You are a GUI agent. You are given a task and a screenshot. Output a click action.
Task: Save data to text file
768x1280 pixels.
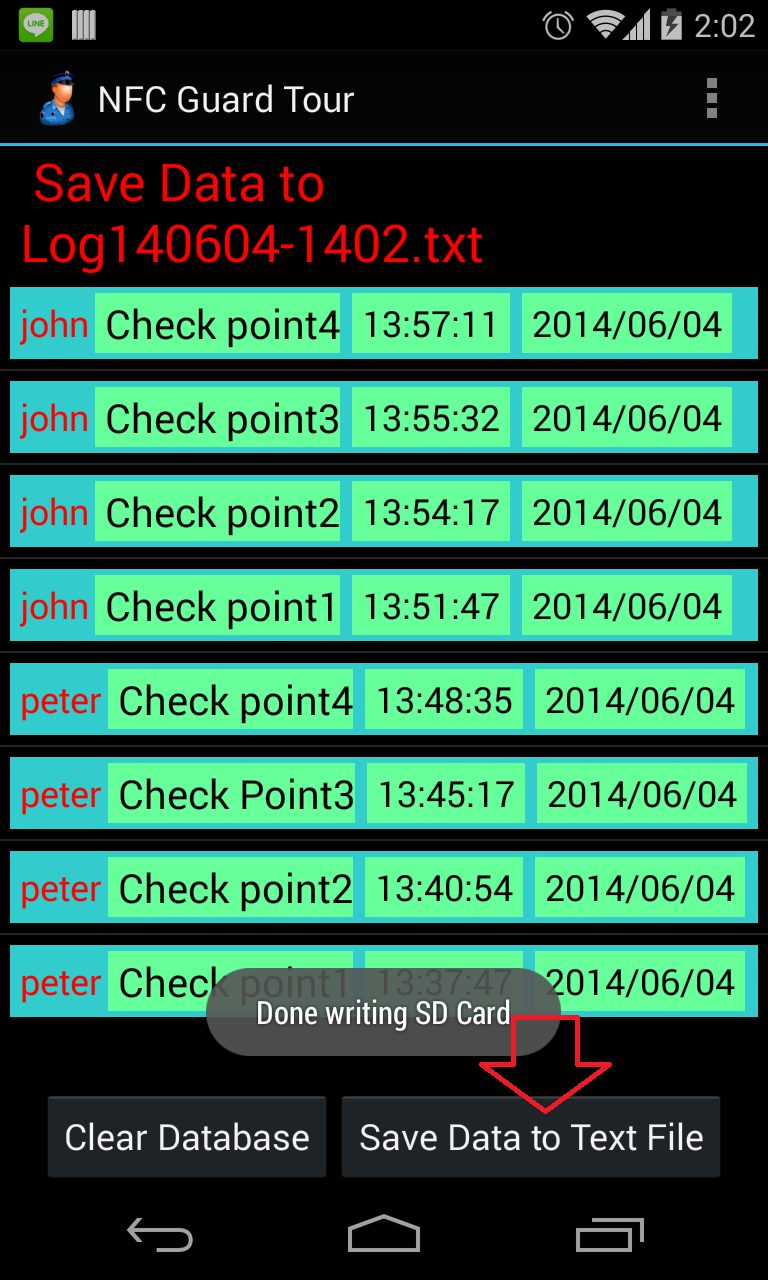click(531, 1137)
